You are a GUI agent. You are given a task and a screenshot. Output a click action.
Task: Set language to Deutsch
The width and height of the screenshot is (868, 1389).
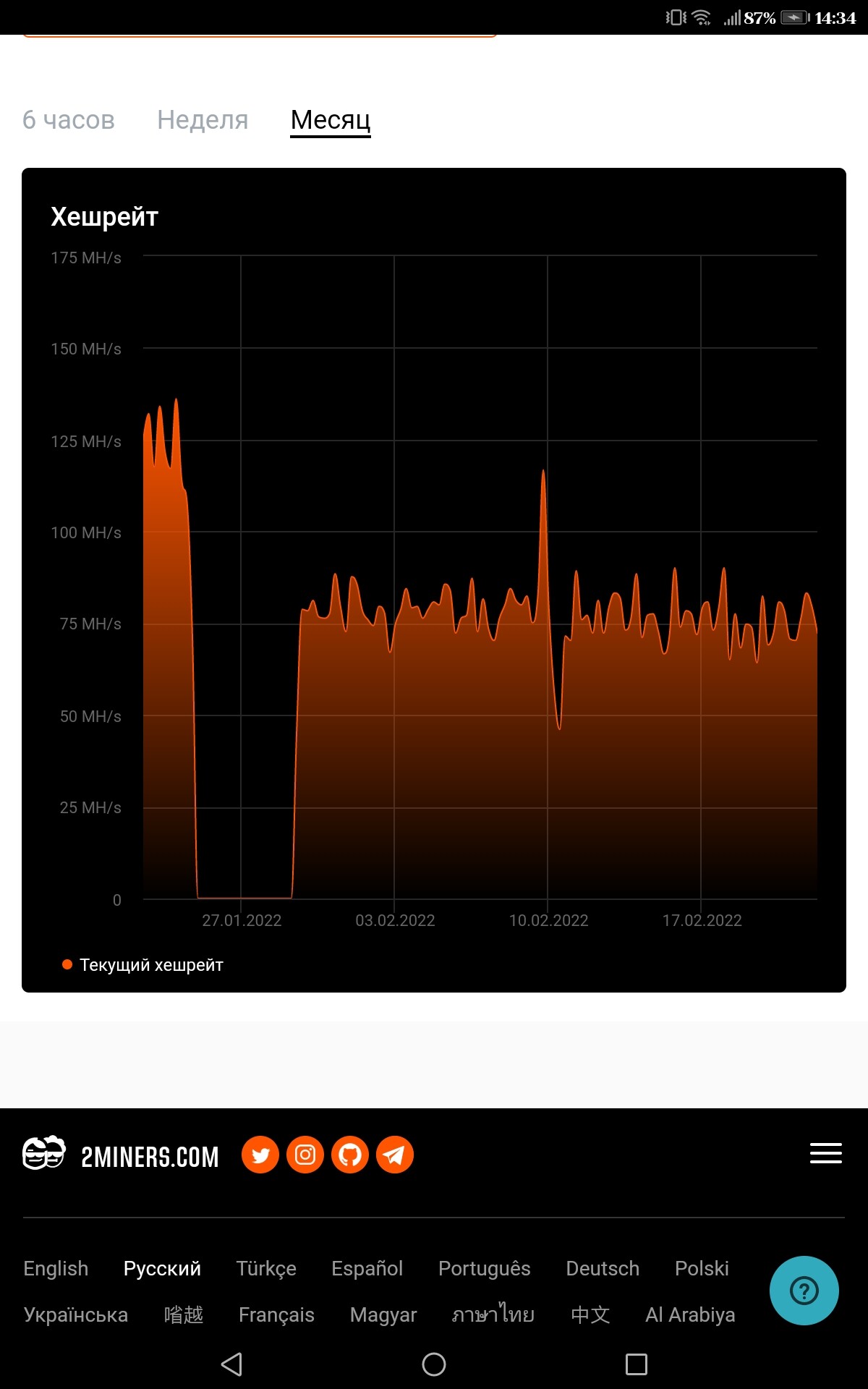(603, 1268)
